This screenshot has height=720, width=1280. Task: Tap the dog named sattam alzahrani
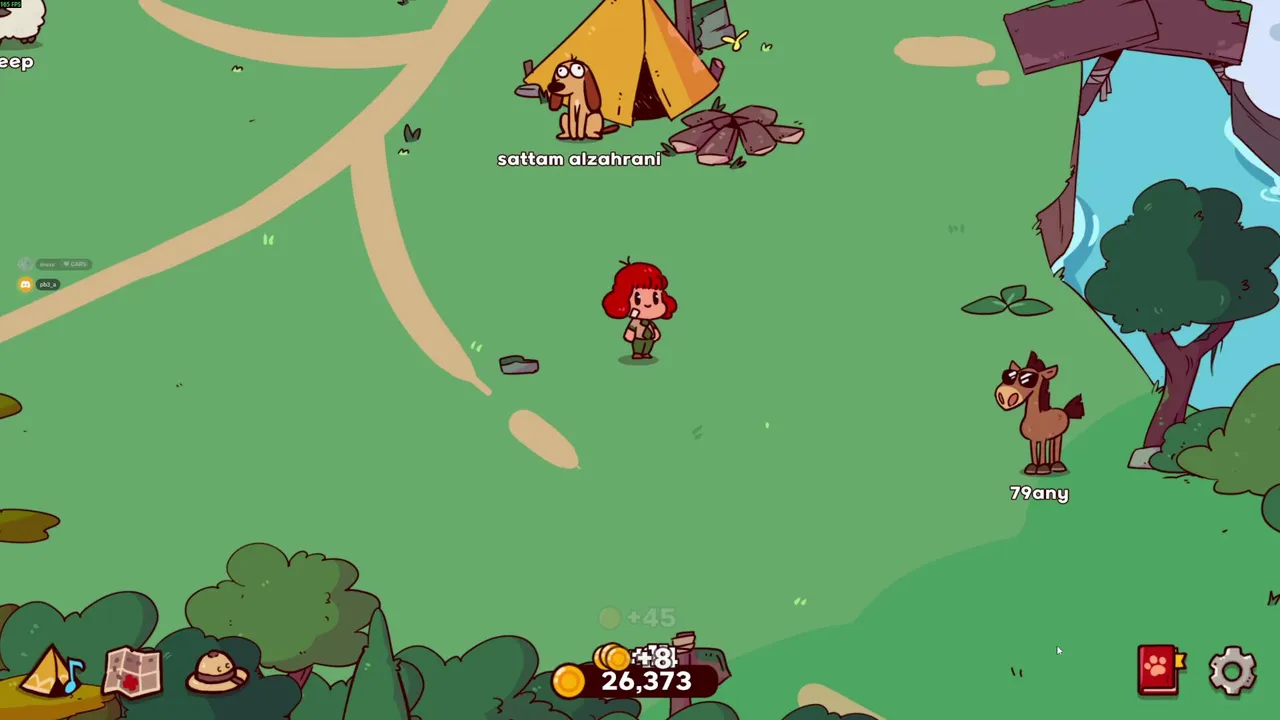[x=574, y=102]
